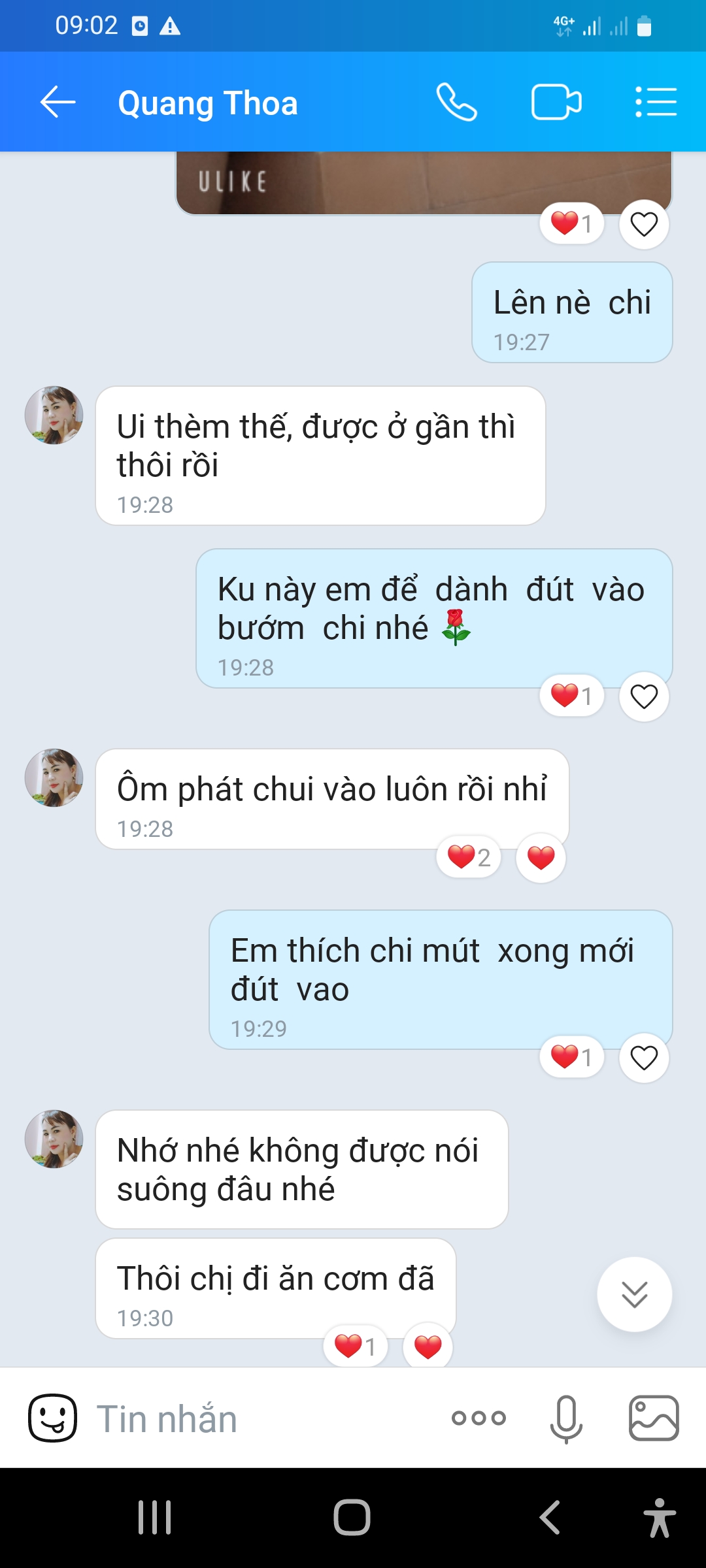Tap the heart on 'Ôm phát chui vào' message

(541, 858)
